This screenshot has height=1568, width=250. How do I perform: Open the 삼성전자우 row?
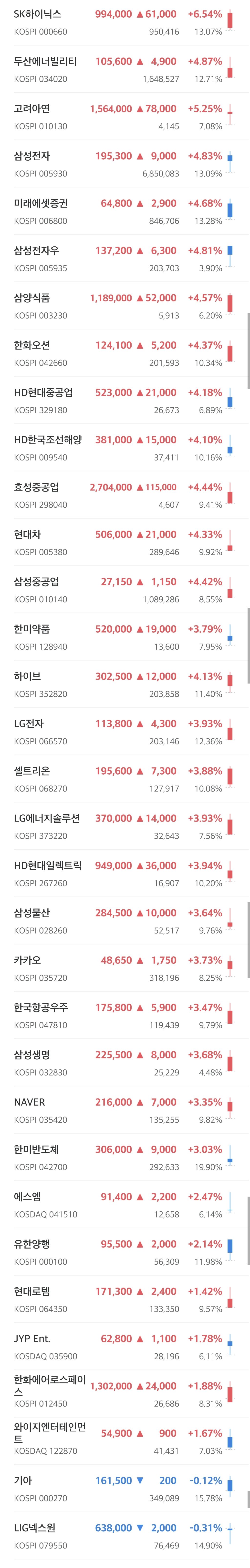pos(125,259)
